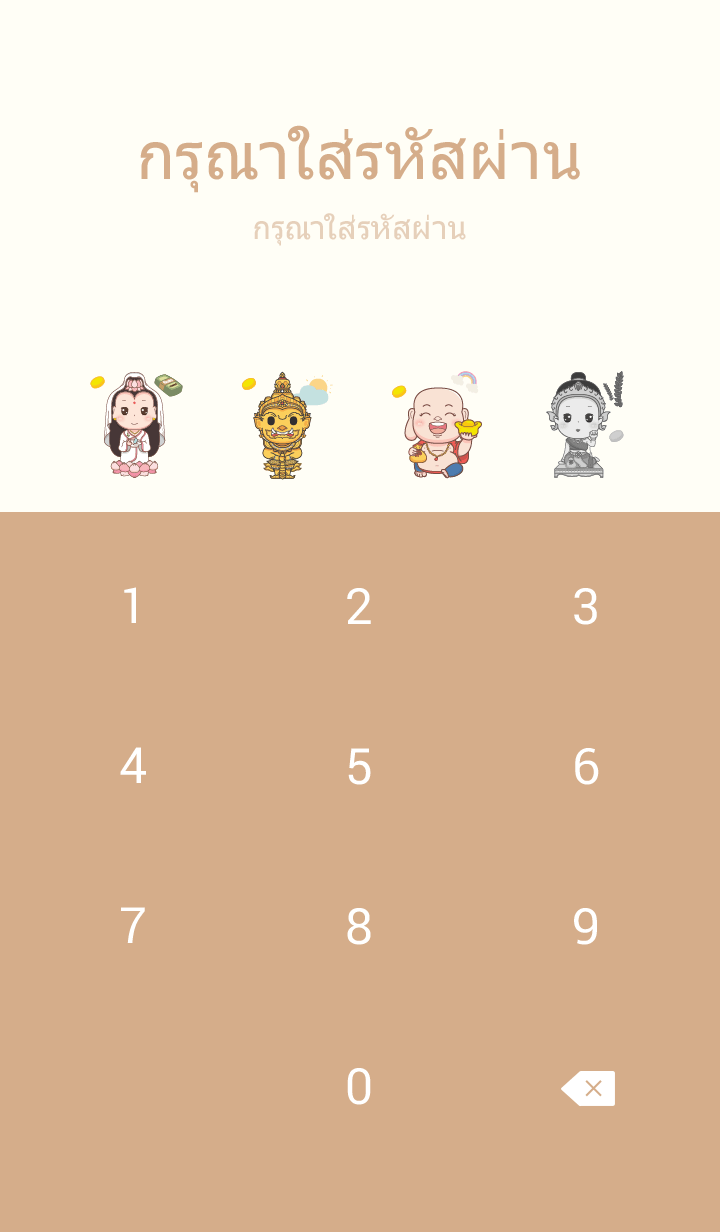
Task: Enter digit 4 for the passcode
Action: point(132,767)
